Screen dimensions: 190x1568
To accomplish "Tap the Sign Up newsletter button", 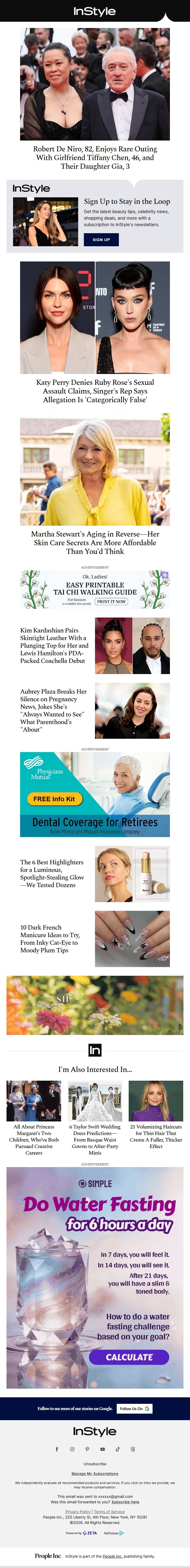I will 101,240.
